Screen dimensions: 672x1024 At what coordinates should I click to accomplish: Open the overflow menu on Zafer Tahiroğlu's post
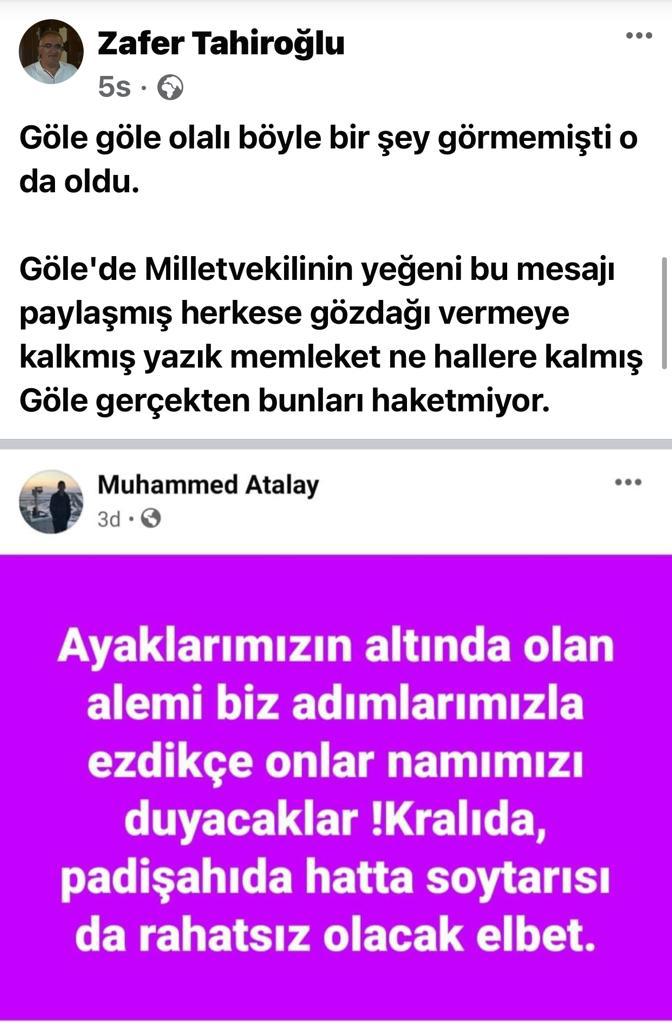click(x=638, y=36)
